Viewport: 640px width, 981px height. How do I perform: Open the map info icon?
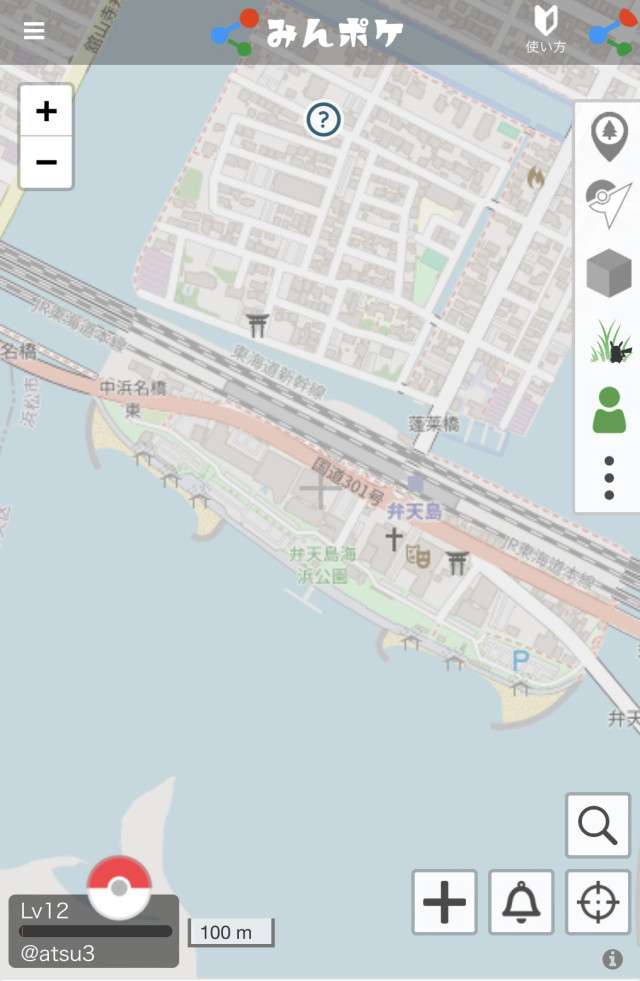(x=613, y=960)
